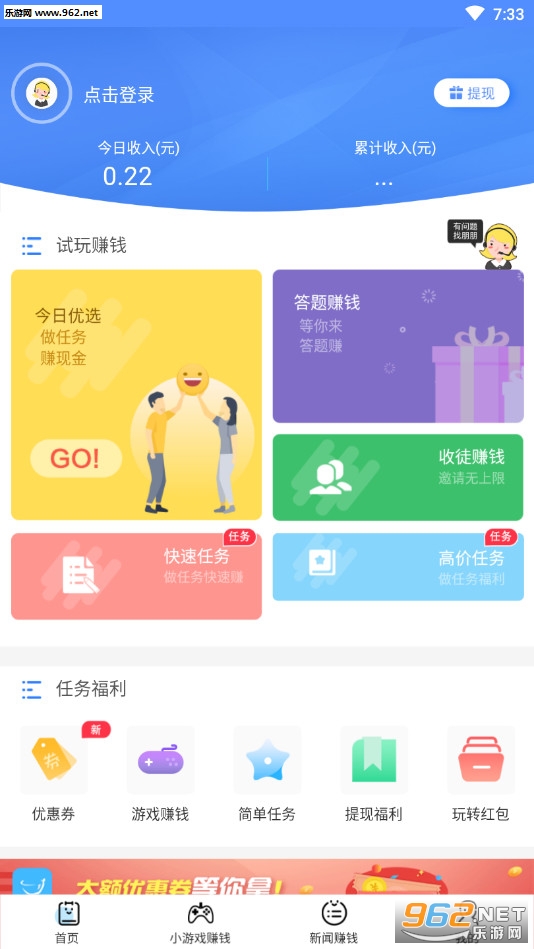
Task: Tap the profile avatar
Action: tap(42, 93)
